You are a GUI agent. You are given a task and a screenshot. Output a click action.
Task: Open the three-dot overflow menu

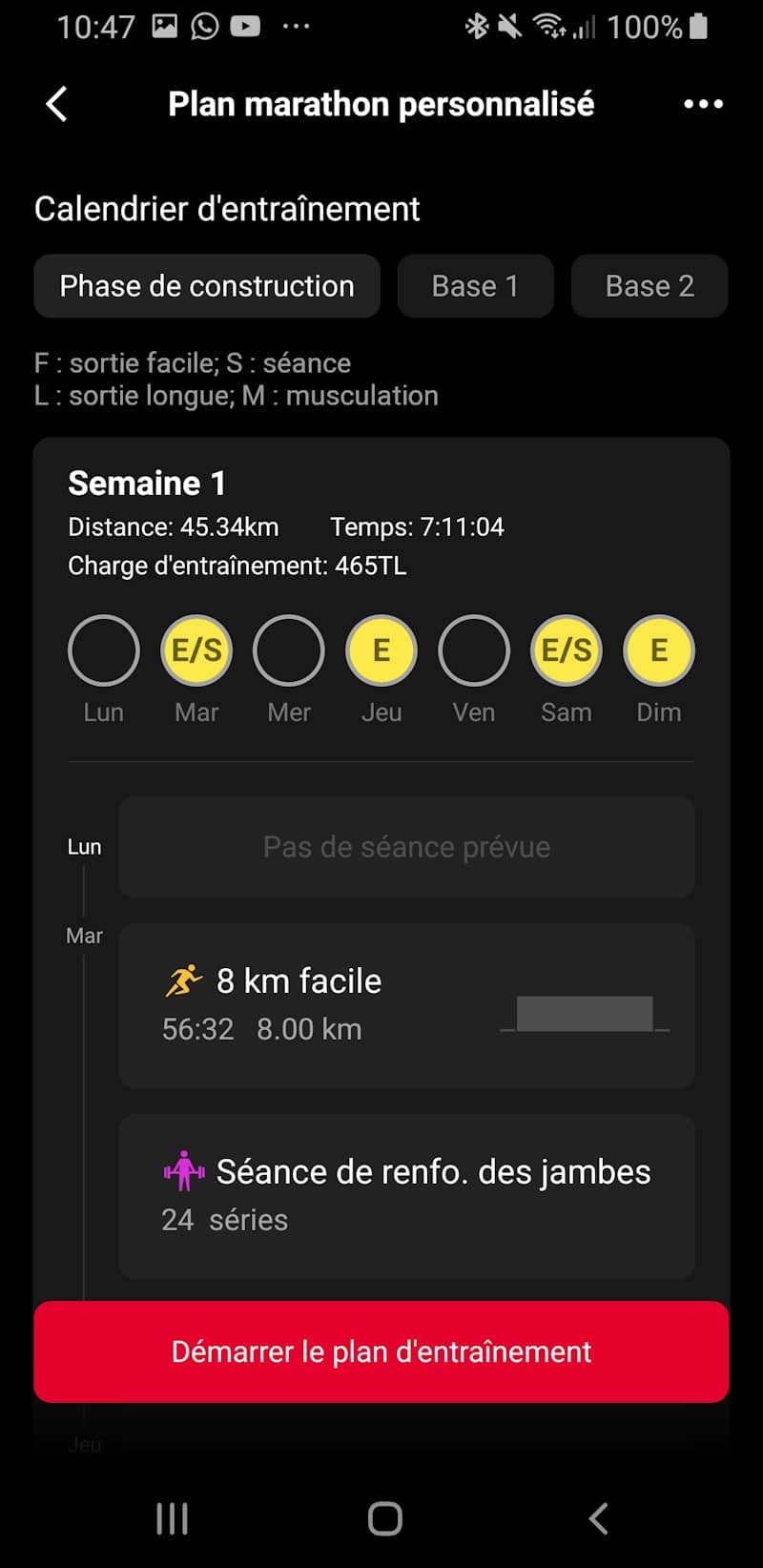[703, 104]
